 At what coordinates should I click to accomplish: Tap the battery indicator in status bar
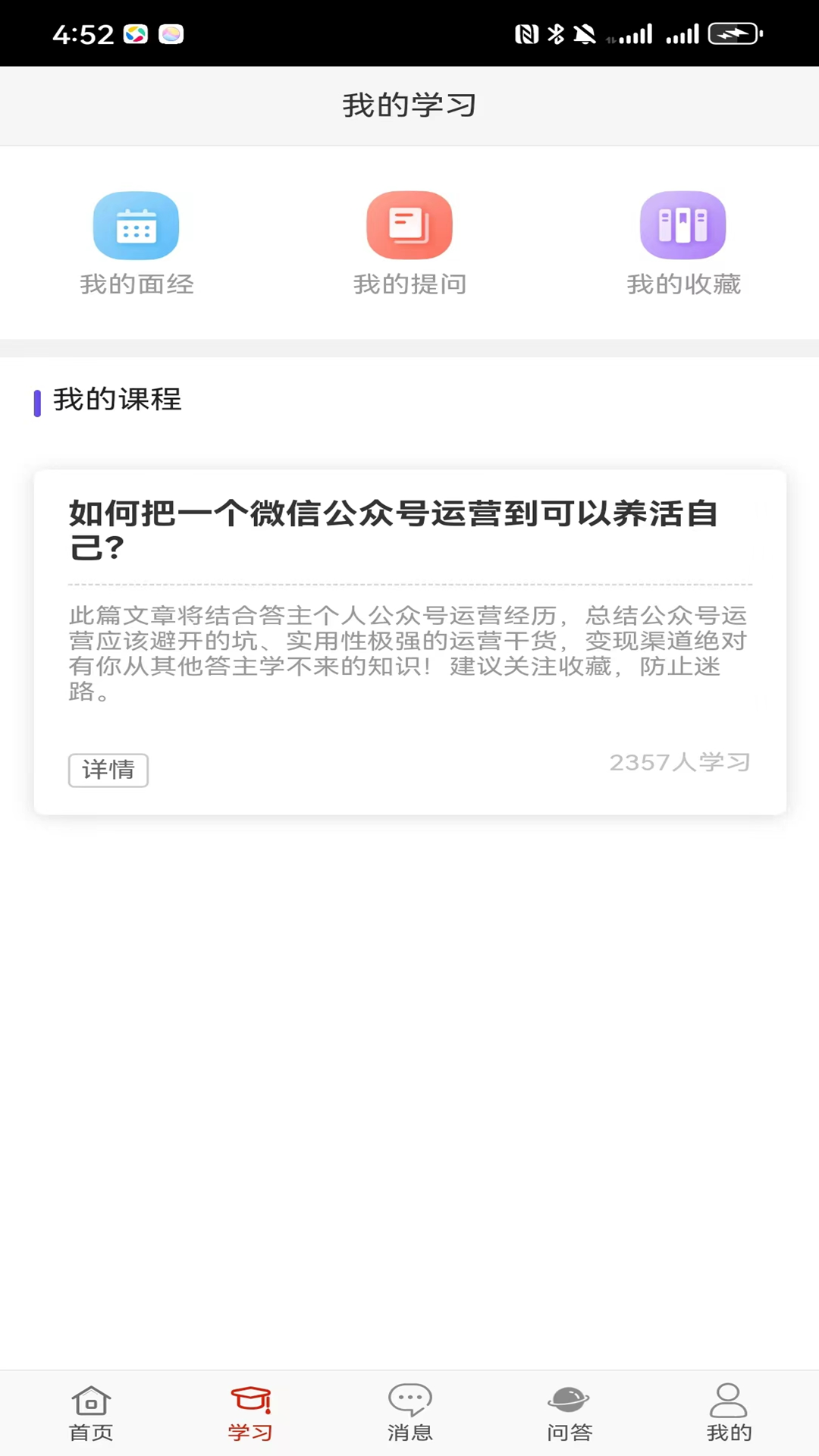point(730,33)
